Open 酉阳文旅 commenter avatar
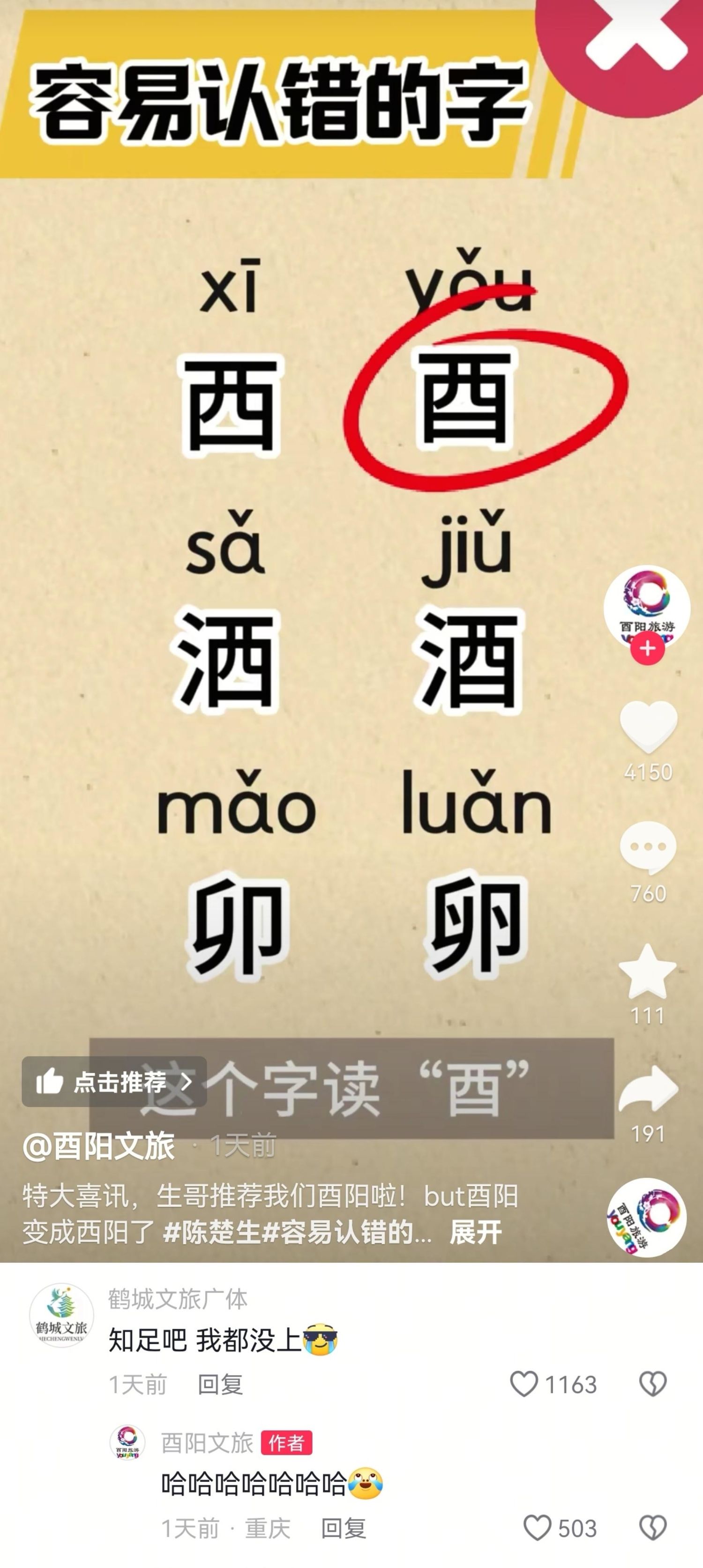703x1568 pixels. click(127, 1442)
